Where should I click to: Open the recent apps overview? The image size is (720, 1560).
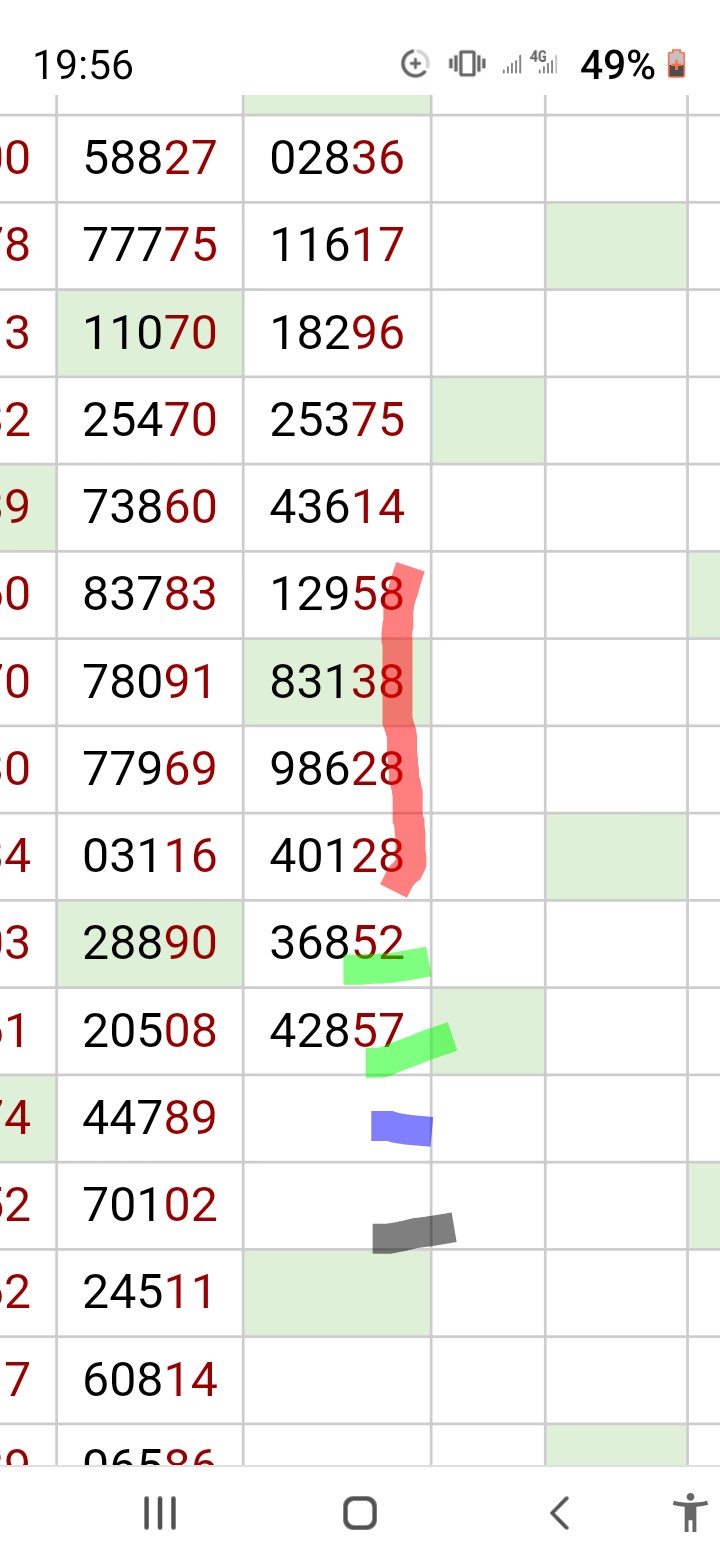click(160, 1513)
